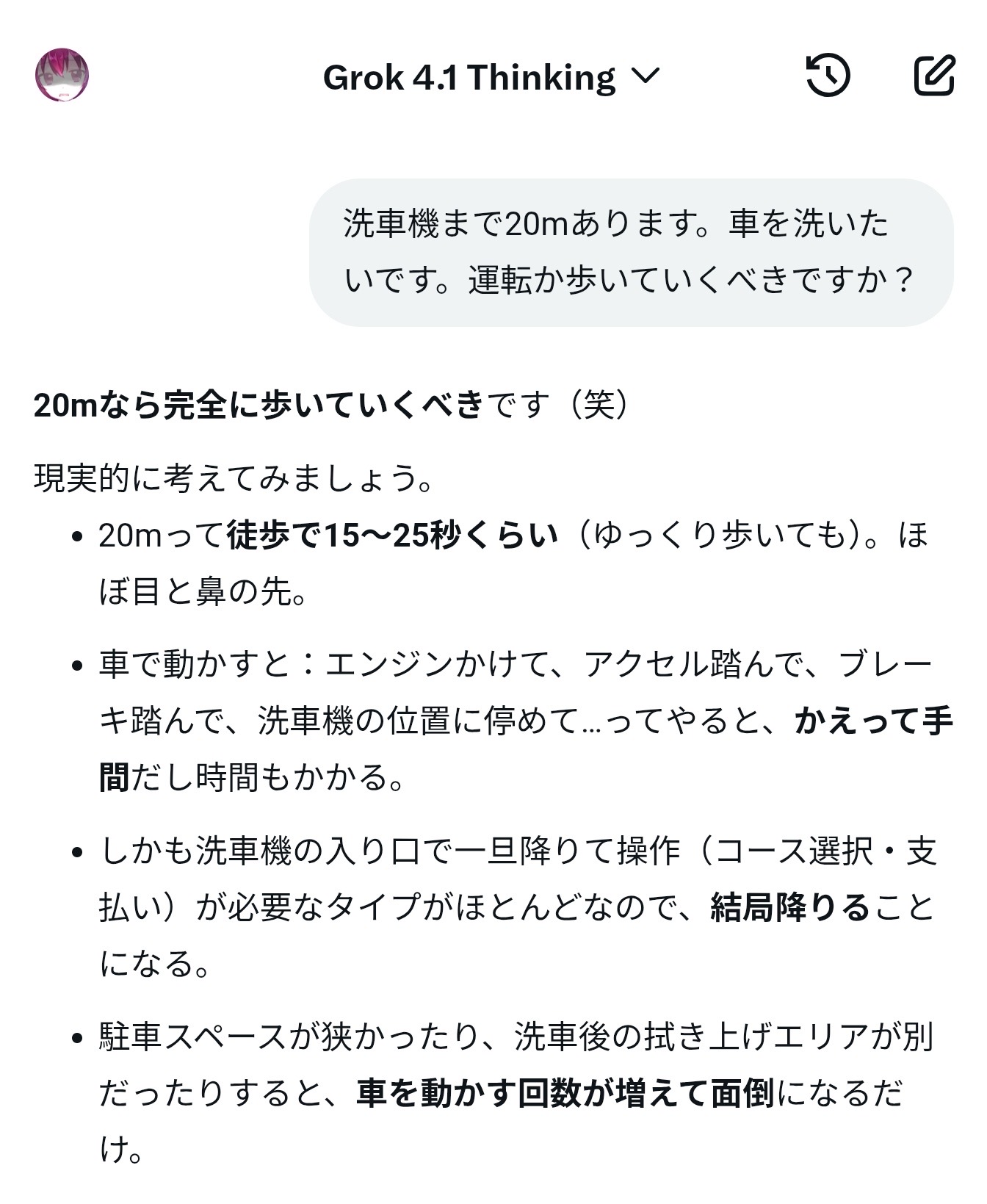The width and height of the screenshot is (987, 1204).
Task: Open the profile avatar menu
Action: click(x=62, y=75)
